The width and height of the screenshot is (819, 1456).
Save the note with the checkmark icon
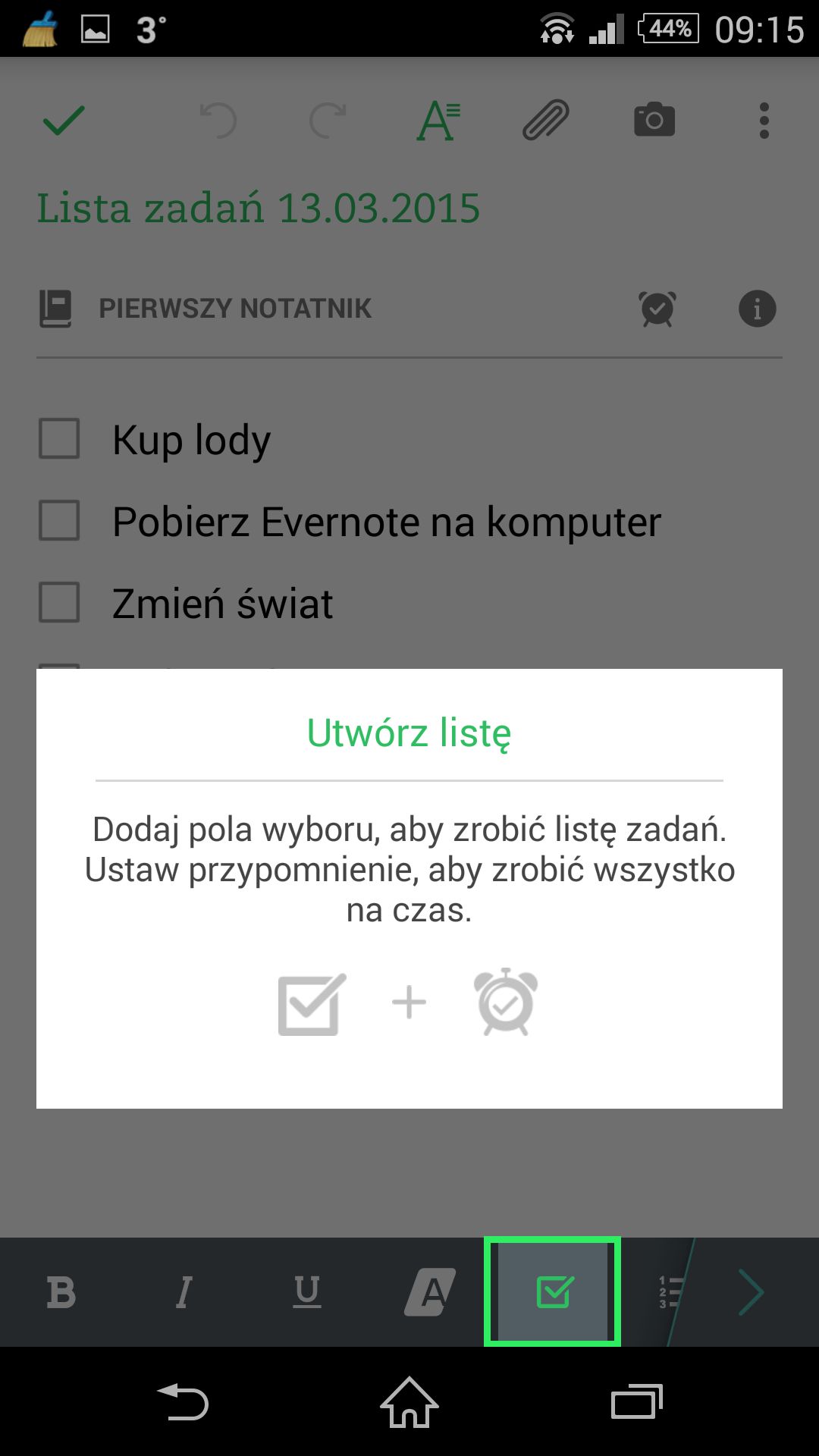[x=64, y=121]
